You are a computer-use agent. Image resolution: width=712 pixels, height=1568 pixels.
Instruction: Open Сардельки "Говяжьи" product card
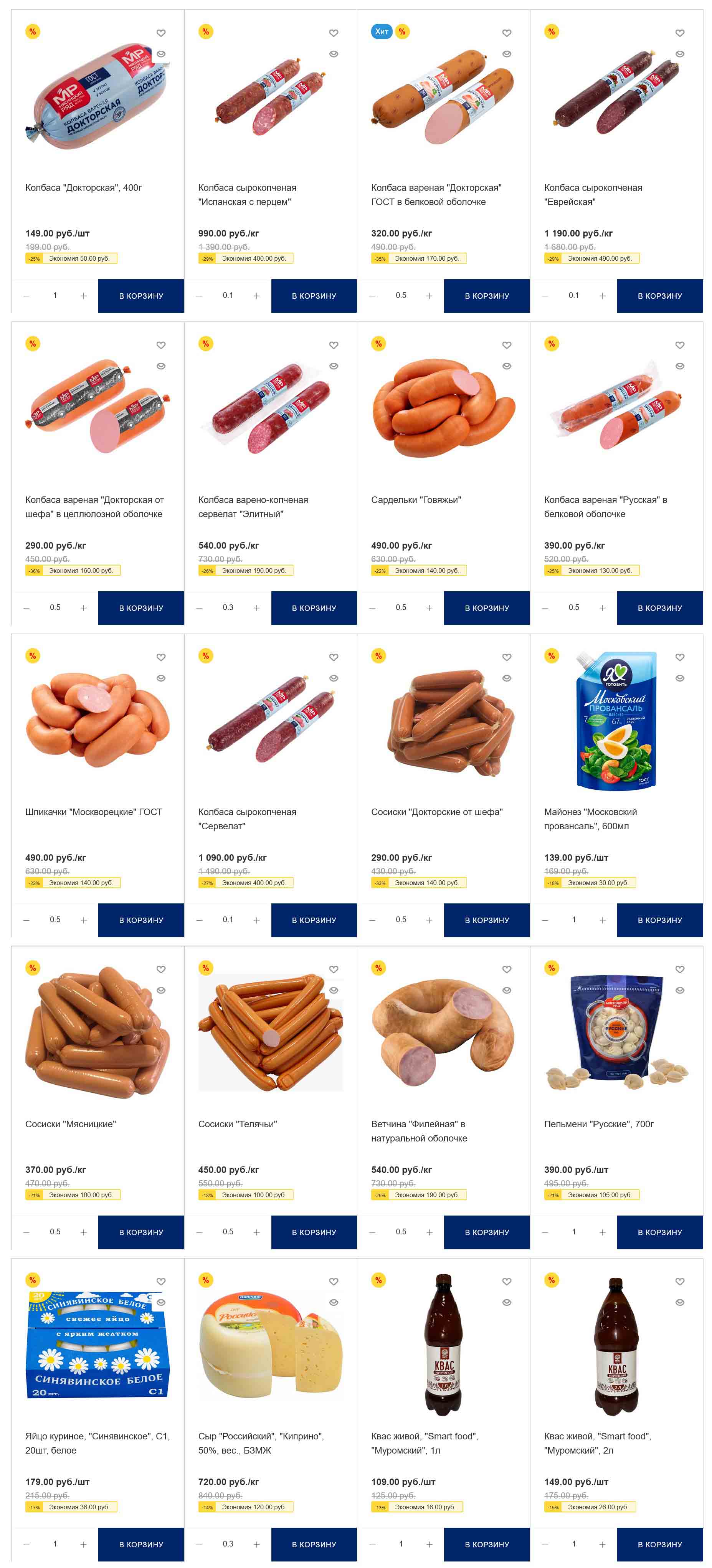pos(416,500)
